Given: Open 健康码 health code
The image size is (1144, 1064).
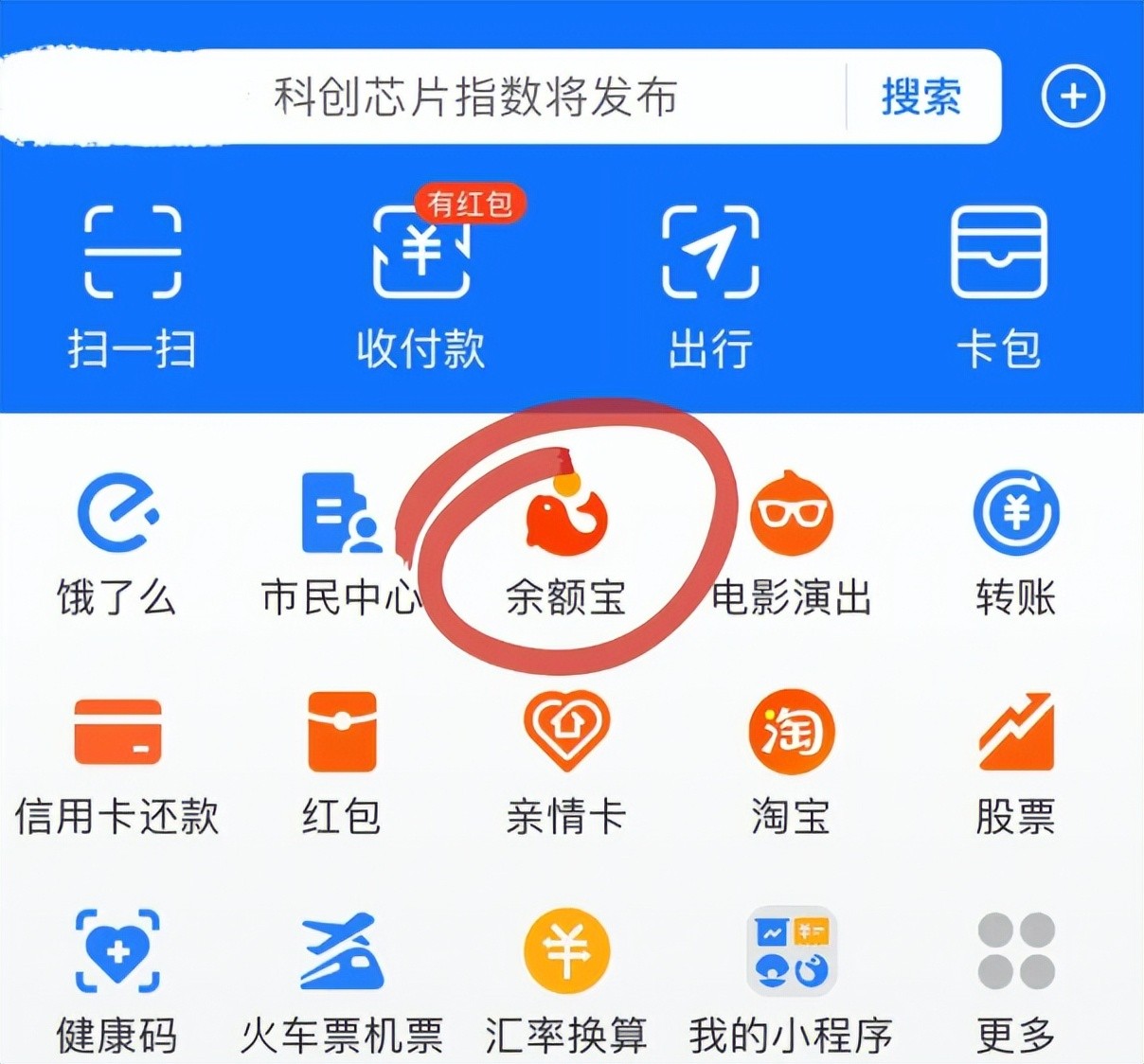Looking at the screenshot, I should pyautogui.click(x=116, y=980).
